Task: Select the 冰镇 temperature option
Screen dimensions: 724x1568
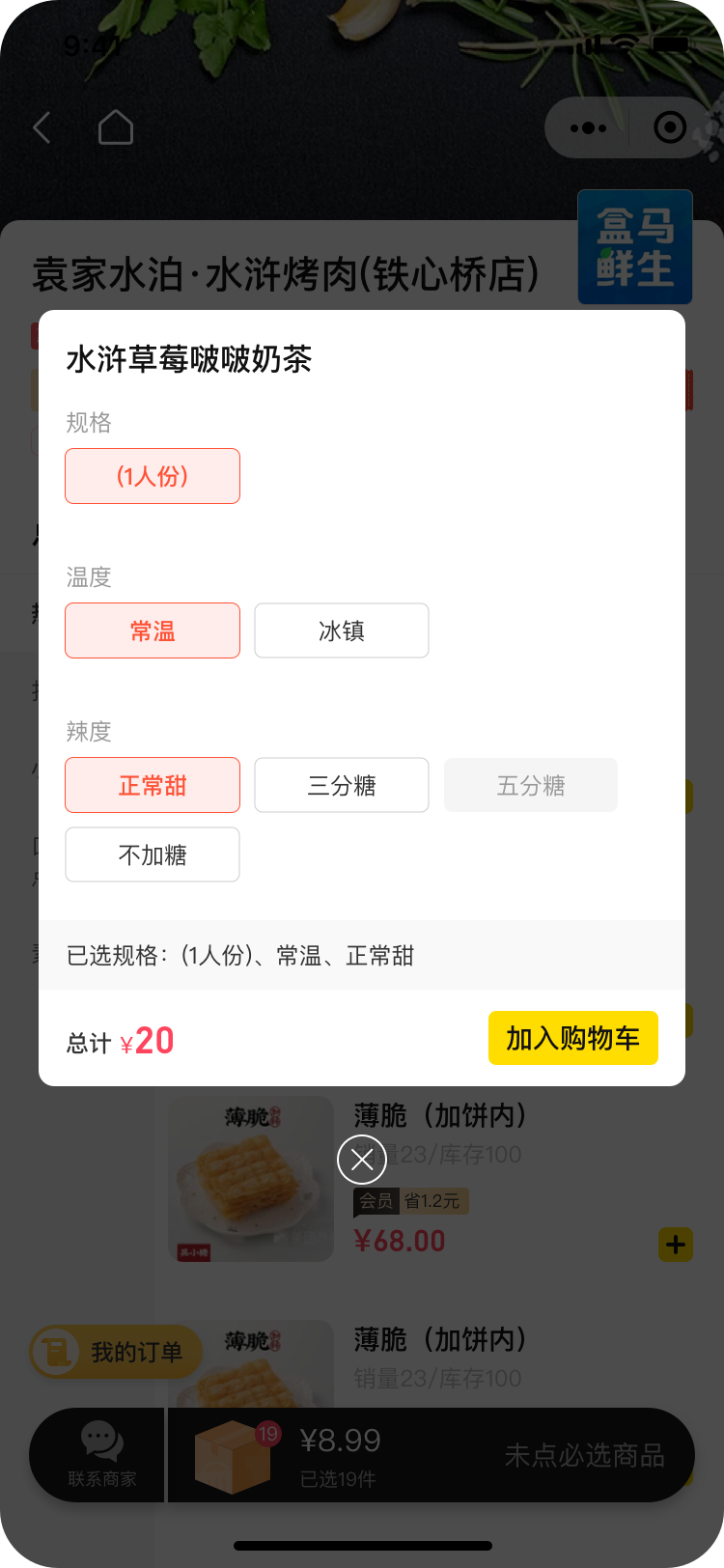Action: (x=341, y=630)
